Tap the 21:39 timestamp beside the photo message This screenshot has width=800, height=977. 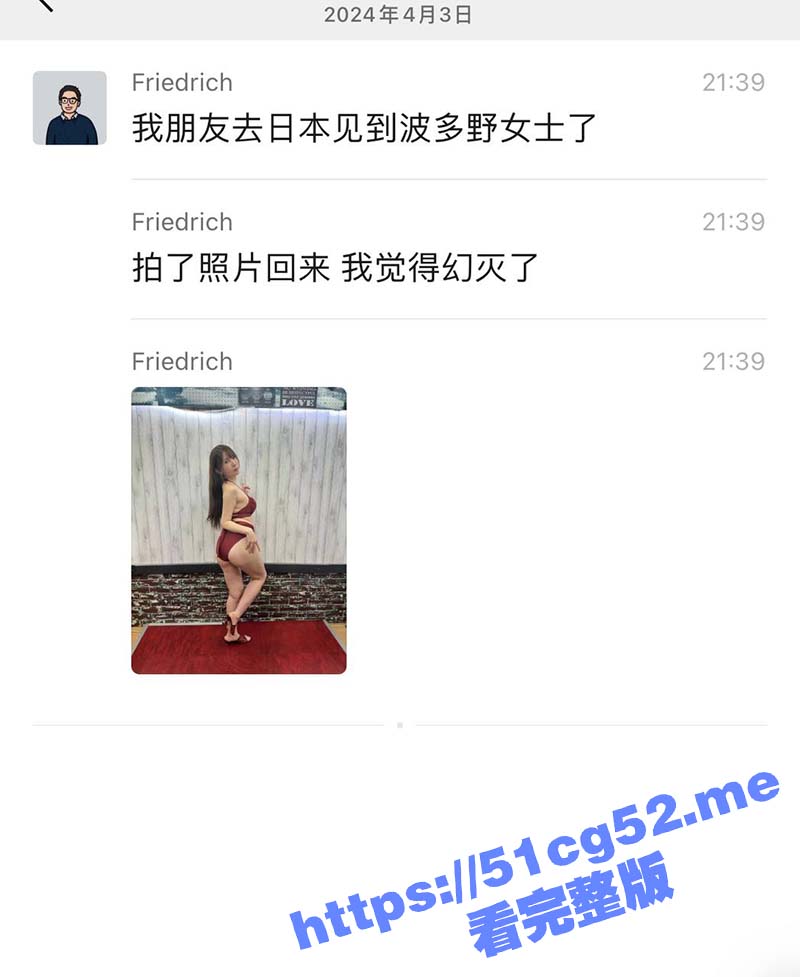point(731,361)
